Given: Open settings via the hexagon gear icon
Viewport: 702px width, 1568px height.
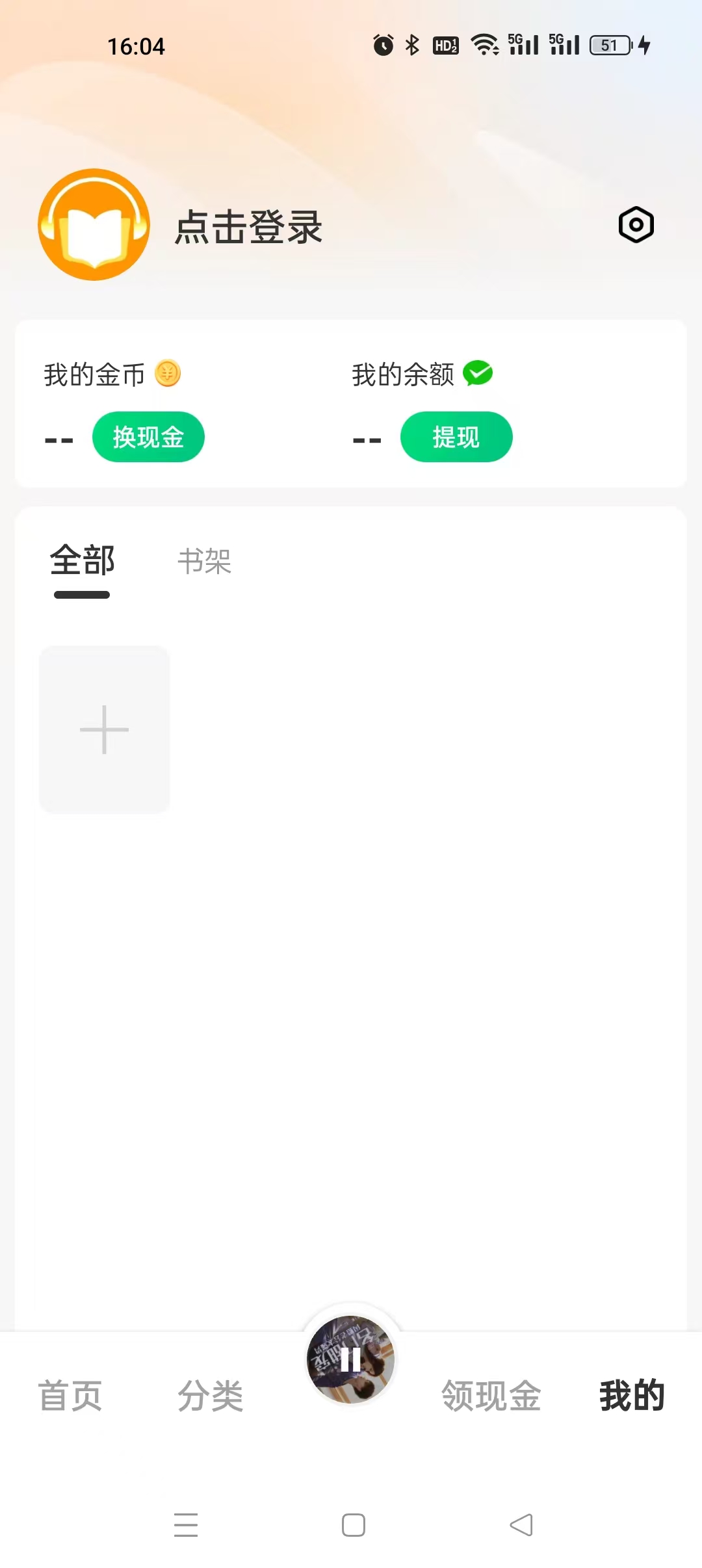Looking at the screenshot, I should point(636,225).
